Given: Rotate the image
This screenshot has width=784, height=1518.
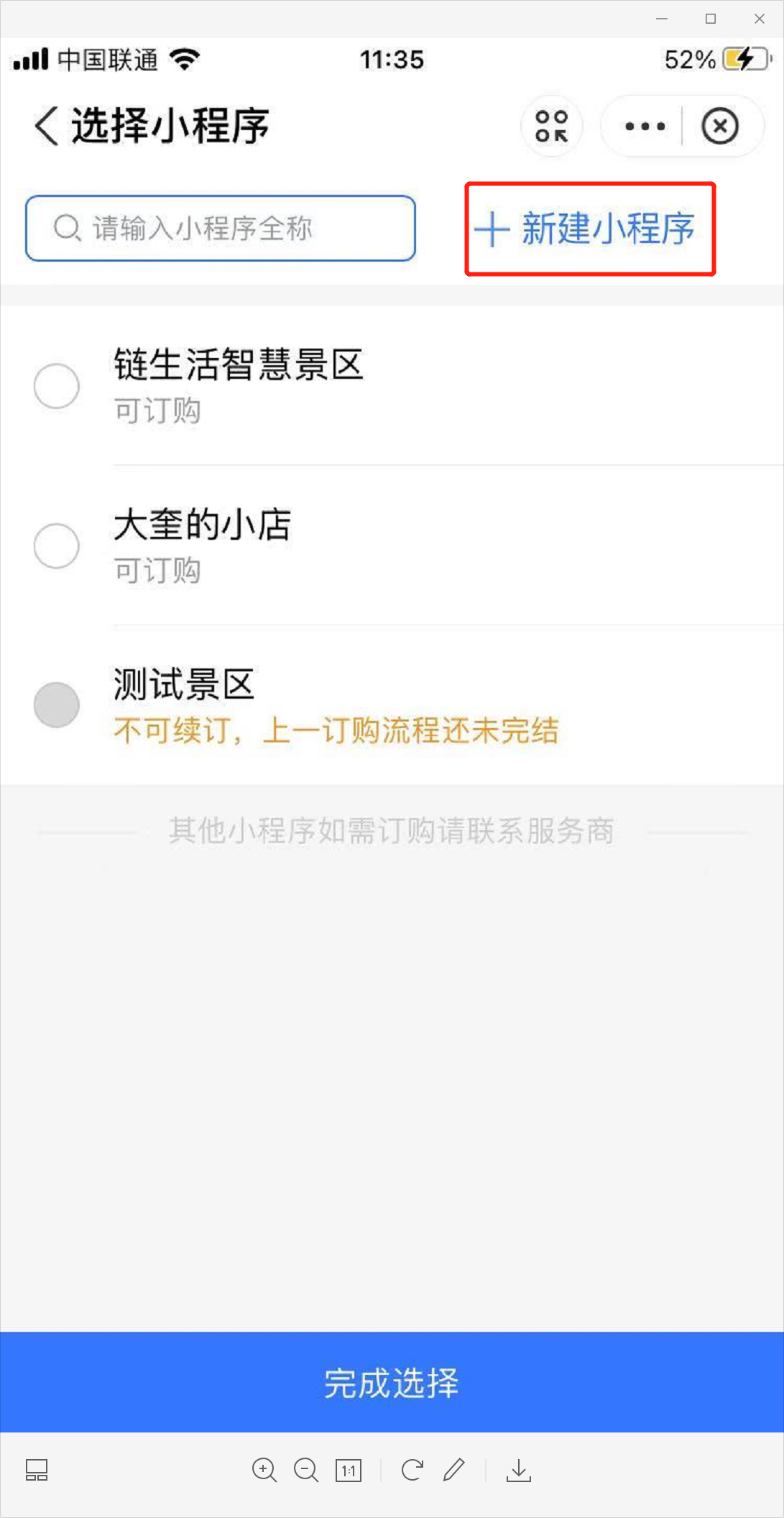Looking at the screenshot, I should point(412,1470).
